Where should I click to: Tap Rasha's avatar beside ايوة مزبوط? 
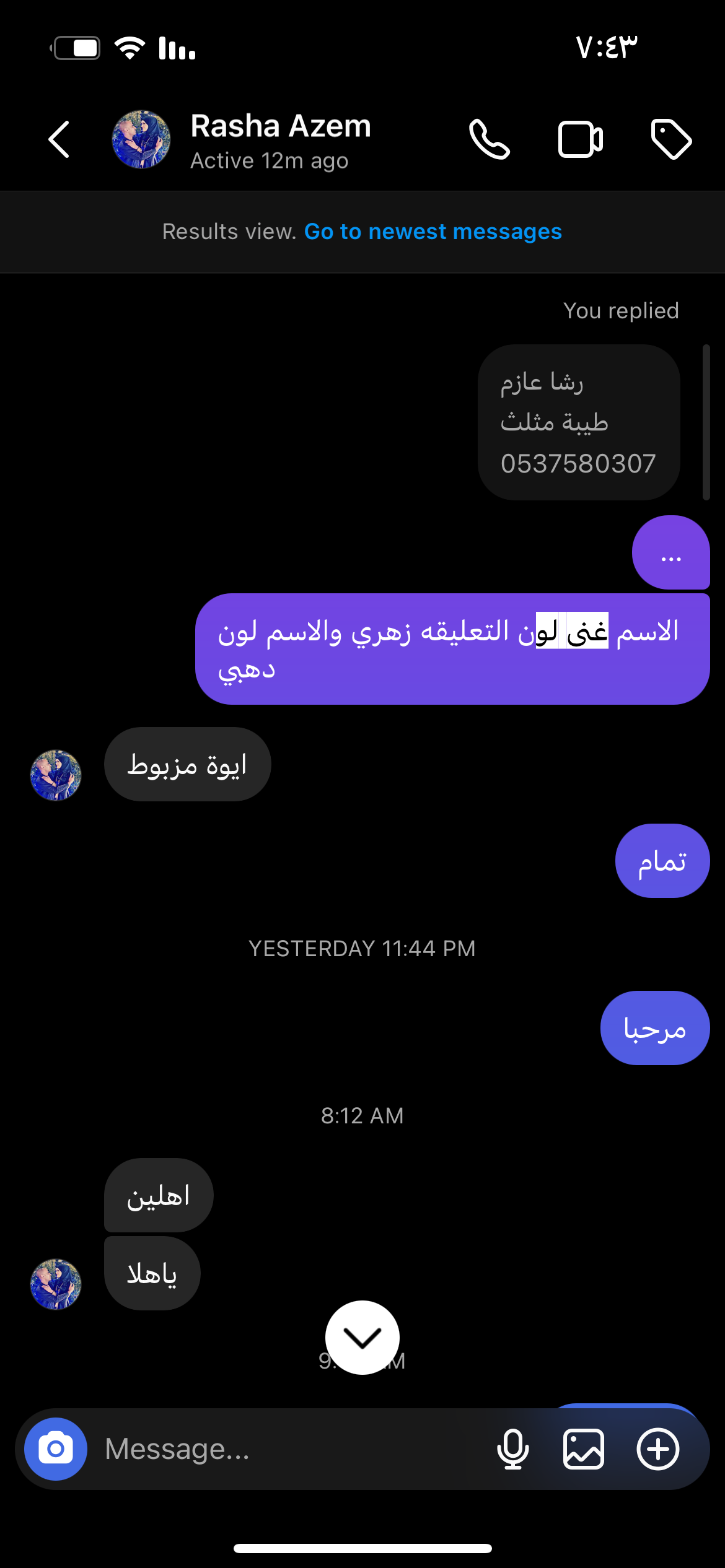[x=56, y=775]
